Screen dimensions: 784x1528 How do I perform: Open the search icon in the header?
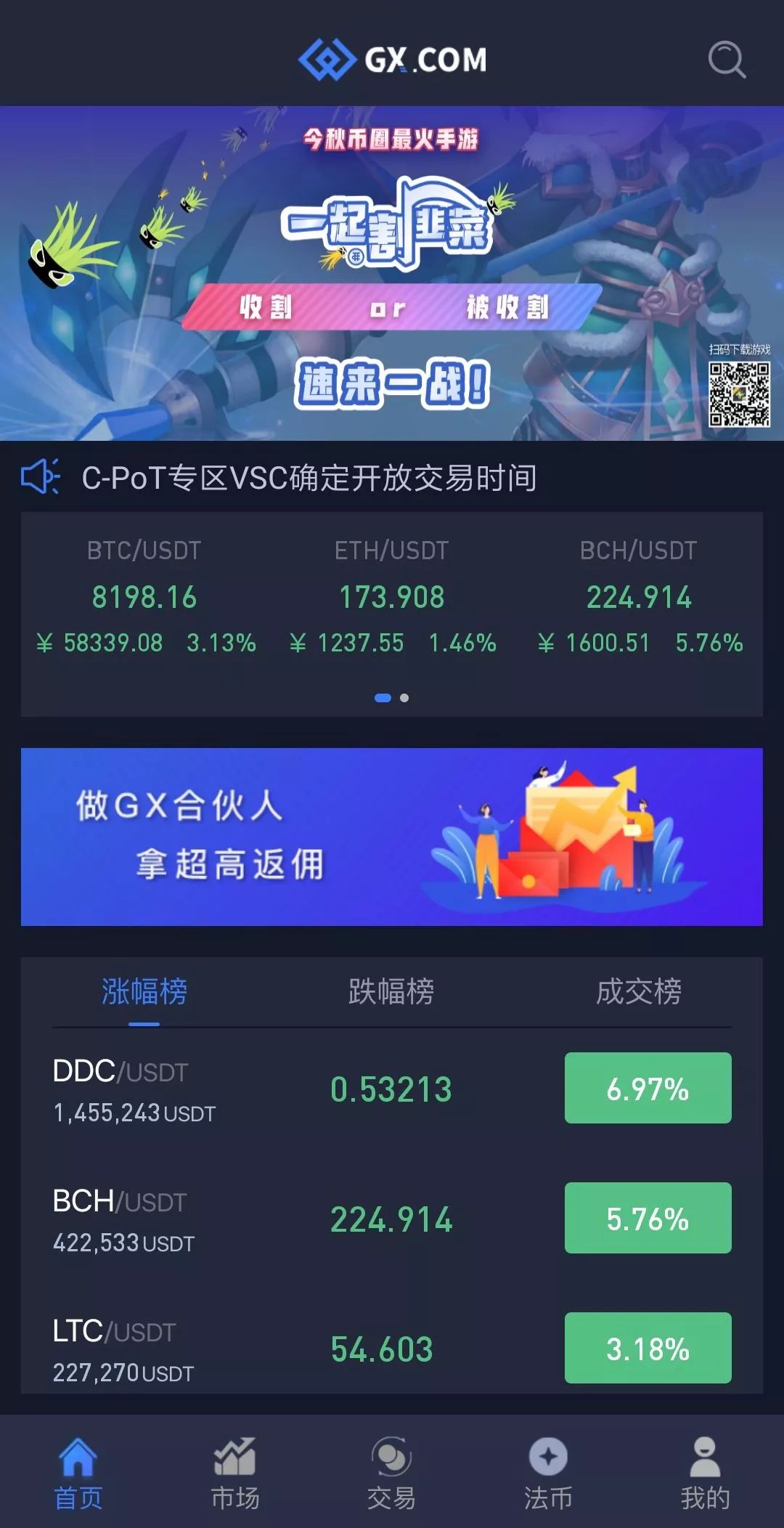pyautogui.click(x=727, y=60)
